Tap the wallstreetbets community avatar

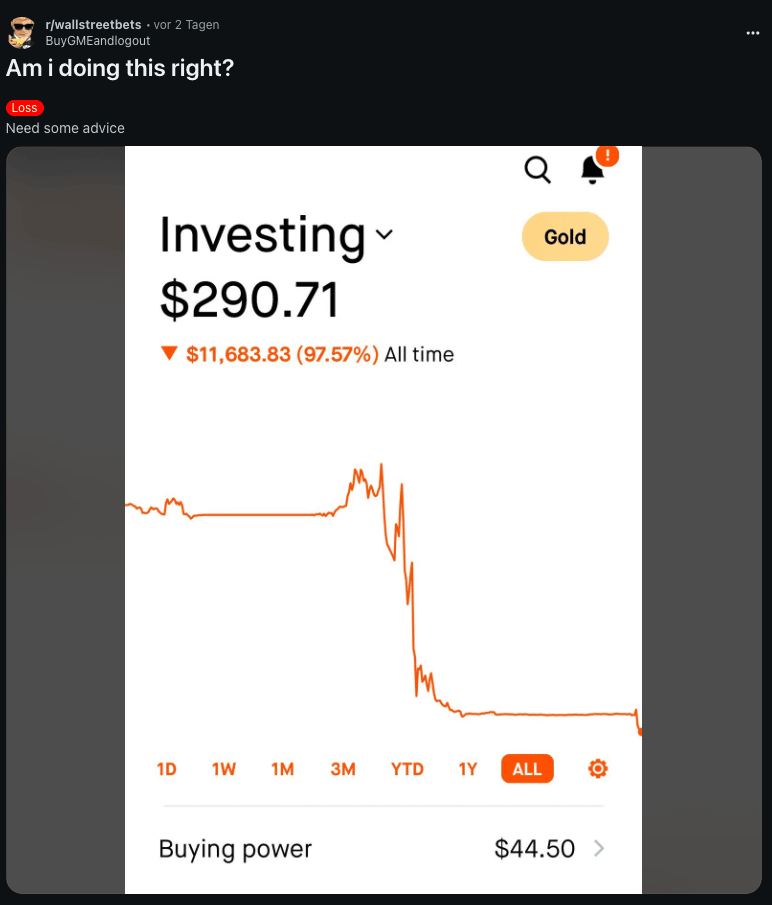pos(20,32)
